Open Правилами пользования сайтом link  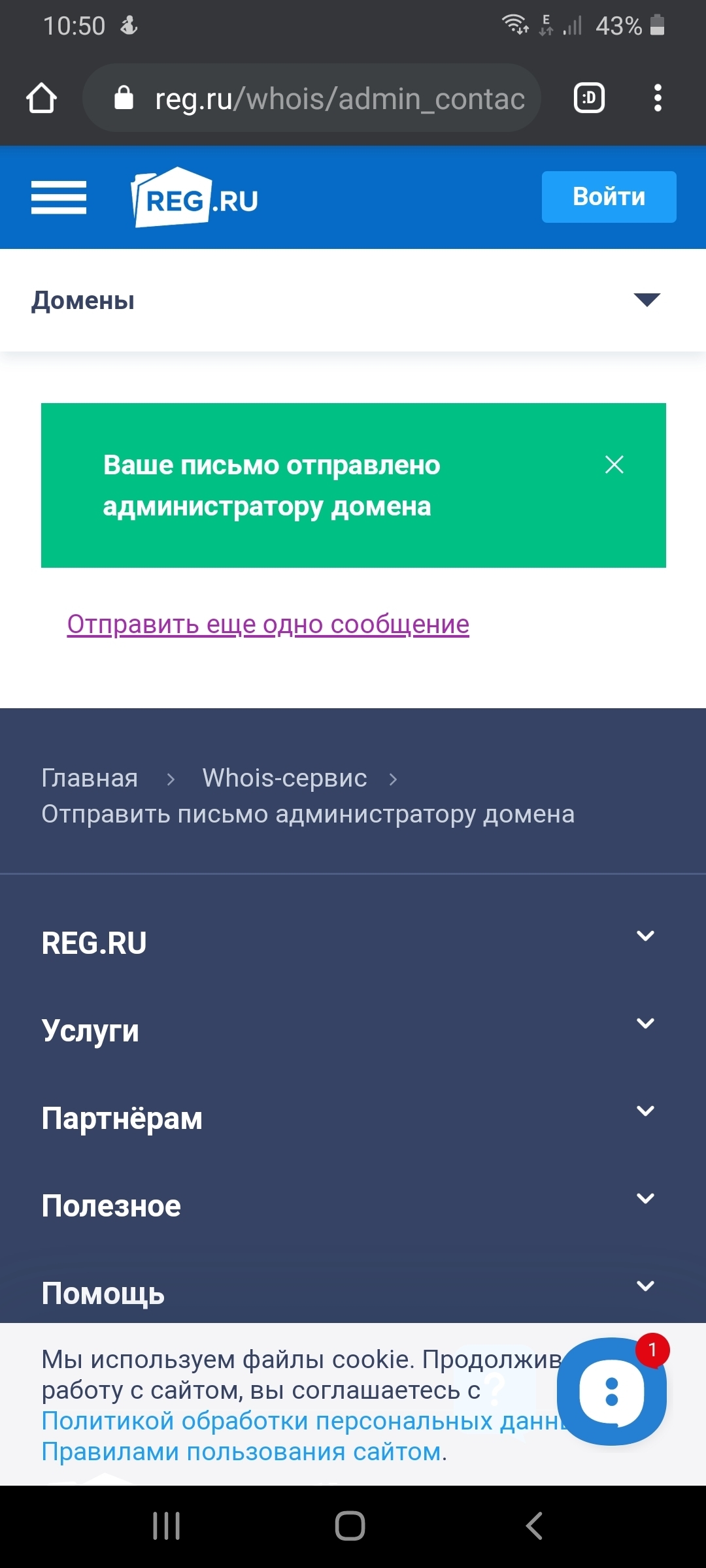click(242, 1452)
